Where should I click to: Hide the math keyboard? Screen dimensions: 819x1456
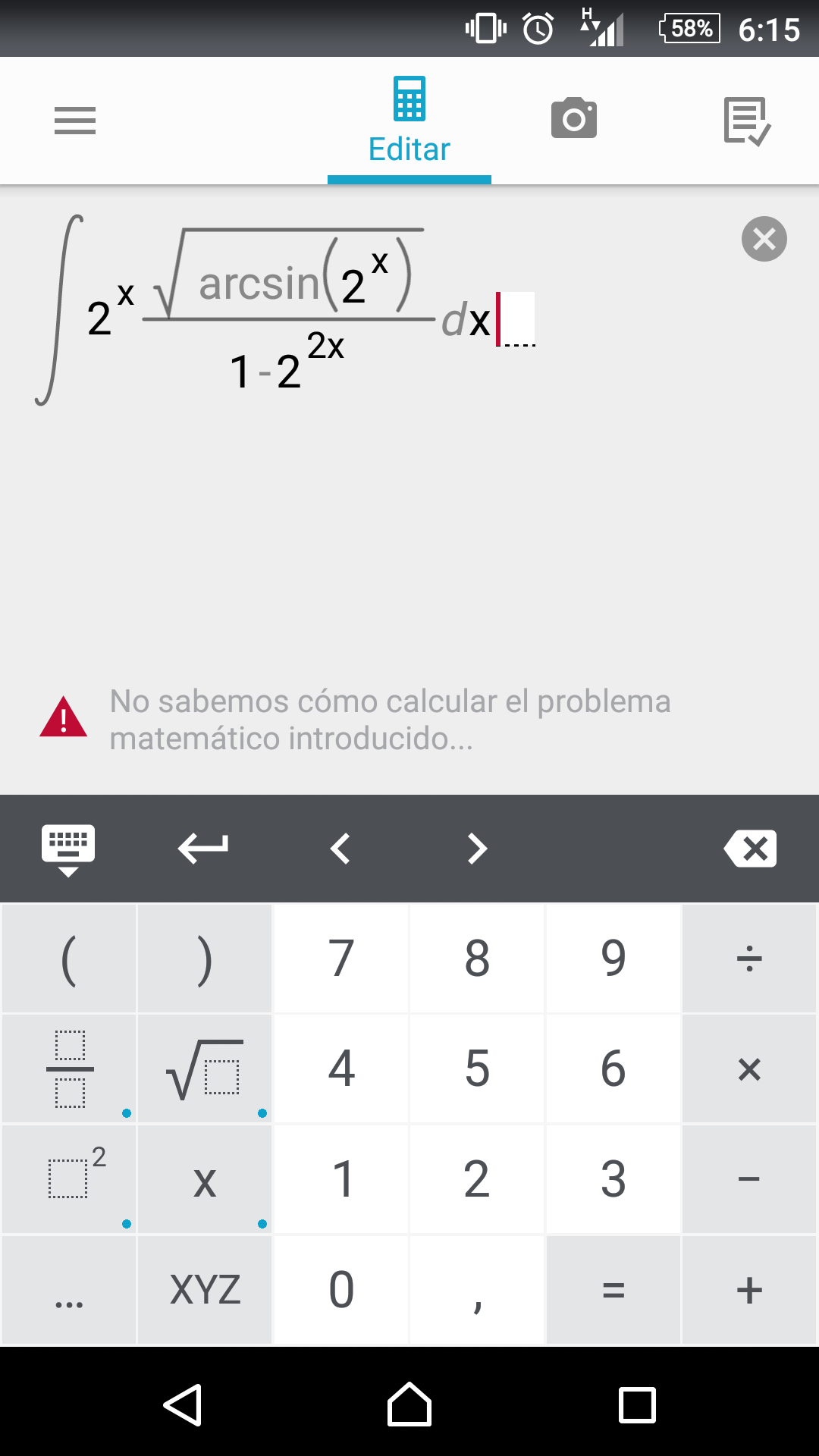tap(68, 849)
